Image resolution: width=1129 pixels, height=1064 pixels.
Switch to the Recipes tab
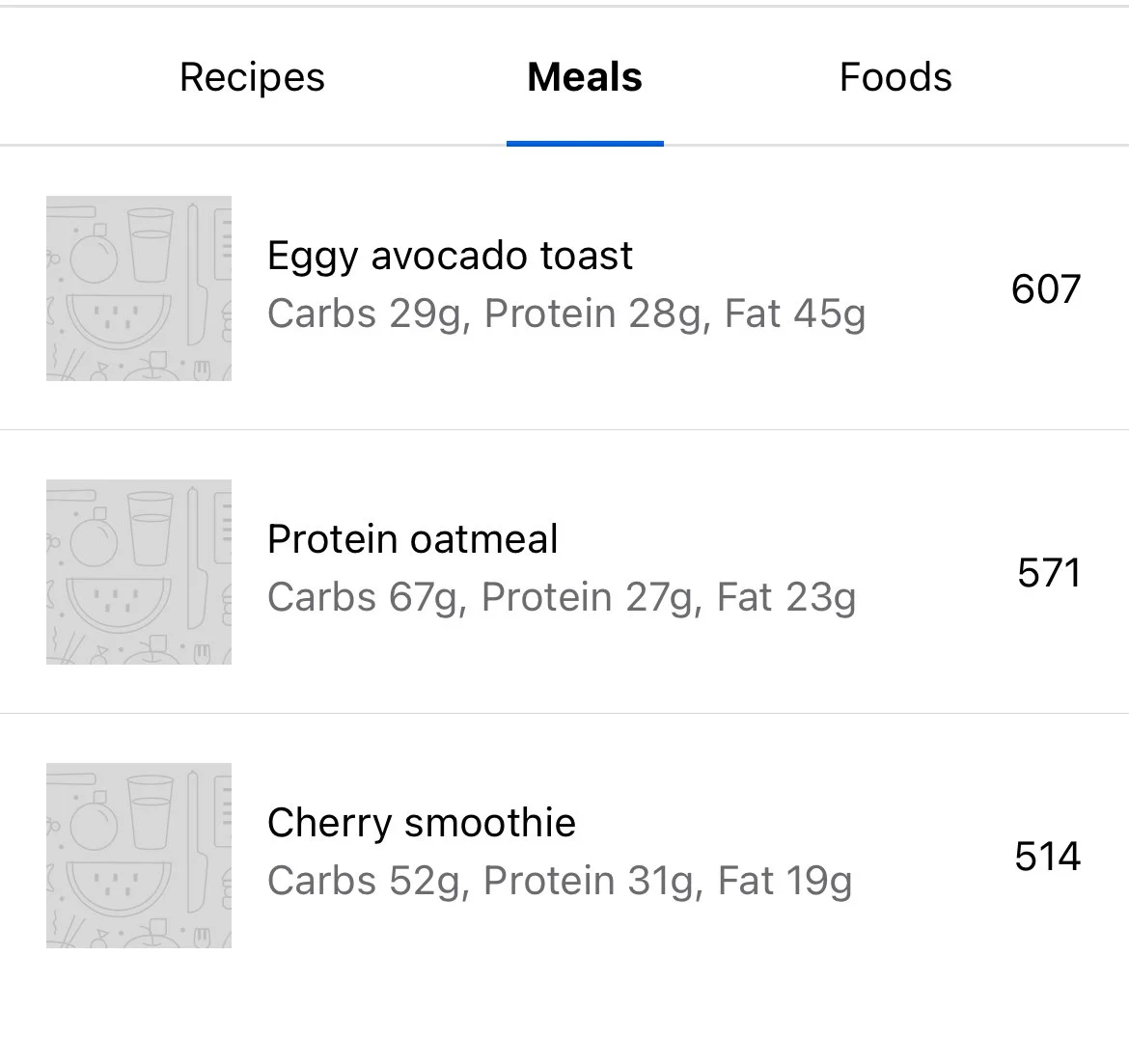(252, 77)
